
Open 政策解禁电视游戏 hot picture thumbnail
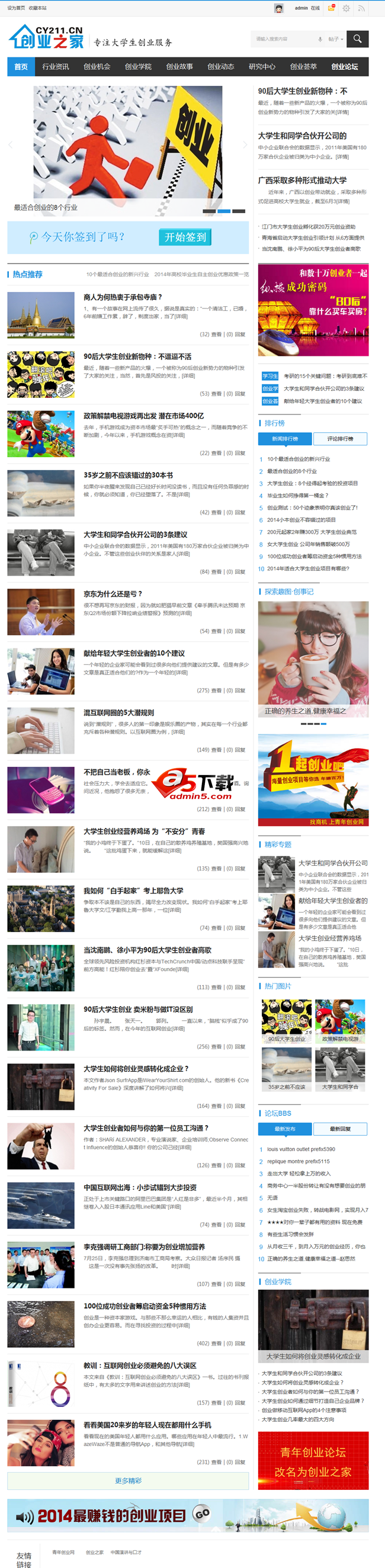(340, 1021)
